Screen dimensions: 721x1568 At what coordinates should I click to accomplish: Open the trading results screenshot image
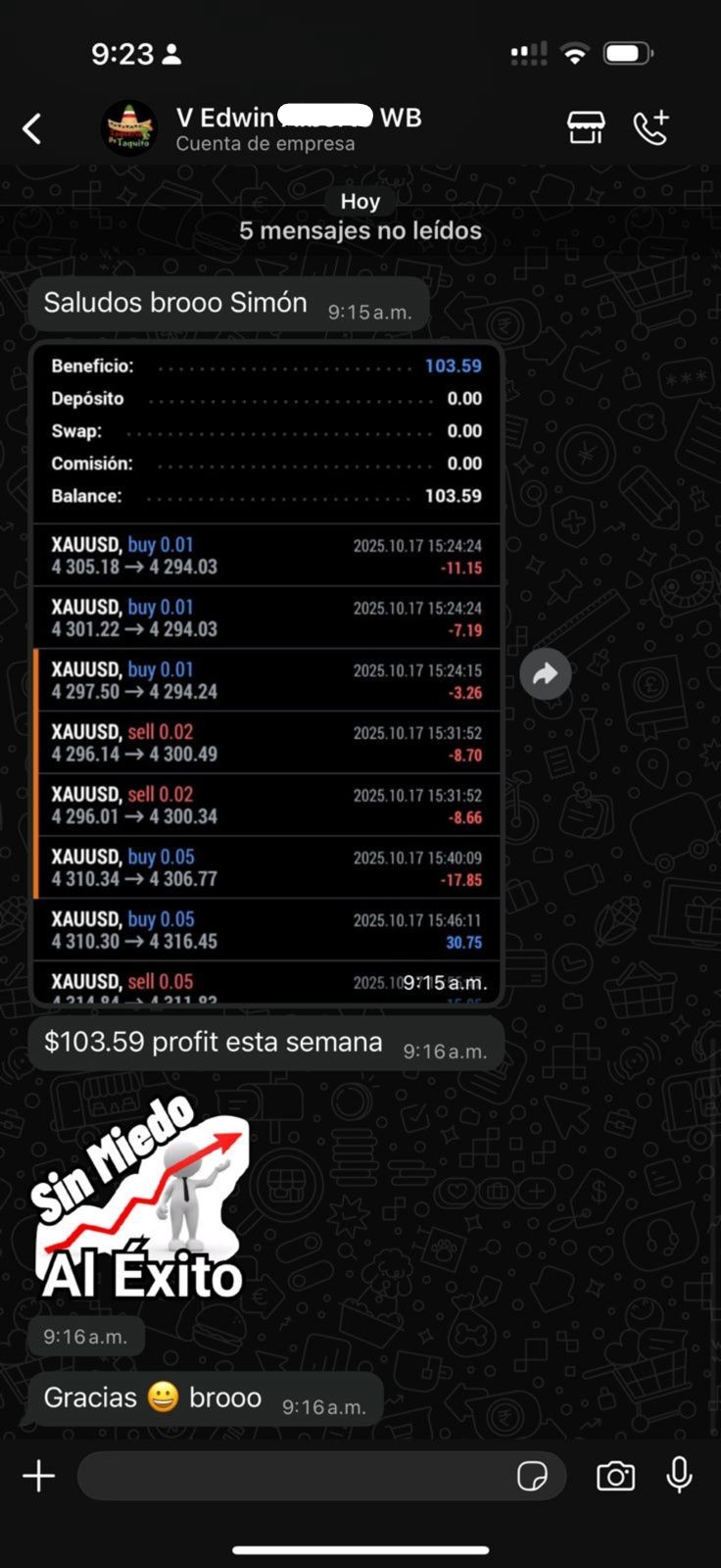(266, 674)
